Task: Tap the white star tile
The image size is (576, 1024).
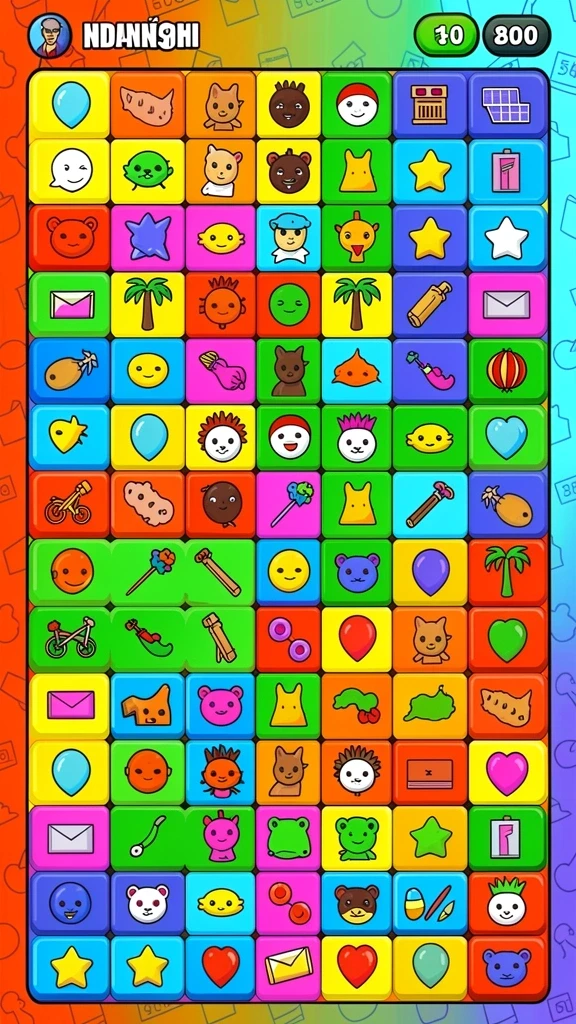Action: [x=507, y=238]
